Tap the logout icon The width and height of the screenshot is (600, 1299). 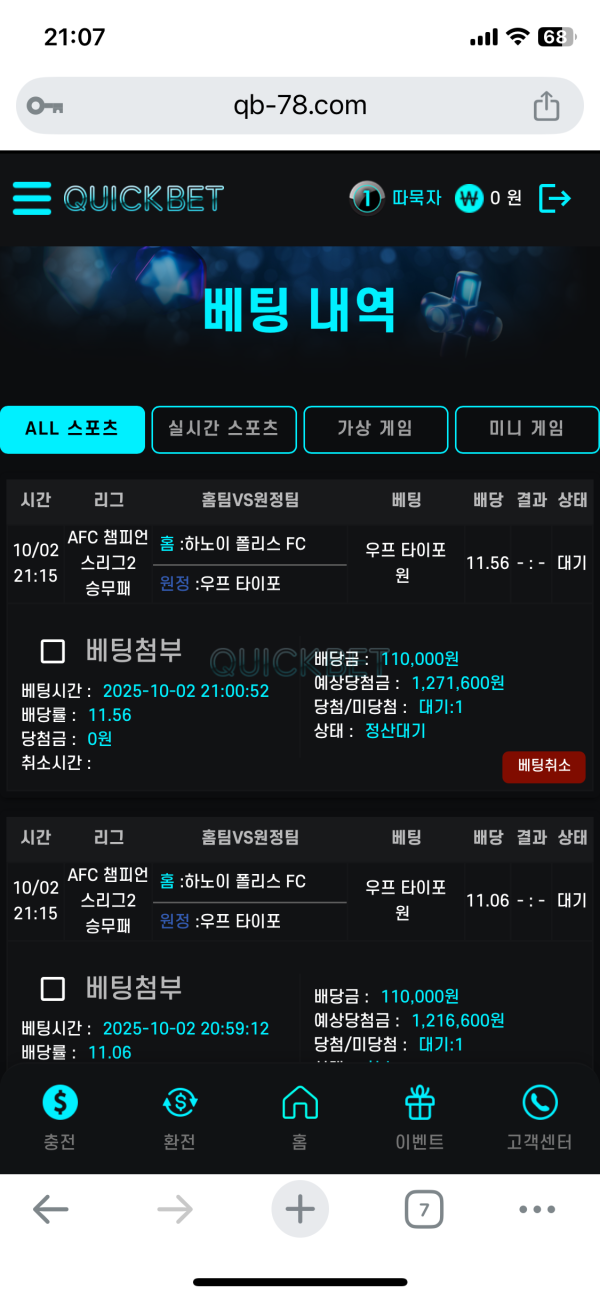tap(555, 198)
